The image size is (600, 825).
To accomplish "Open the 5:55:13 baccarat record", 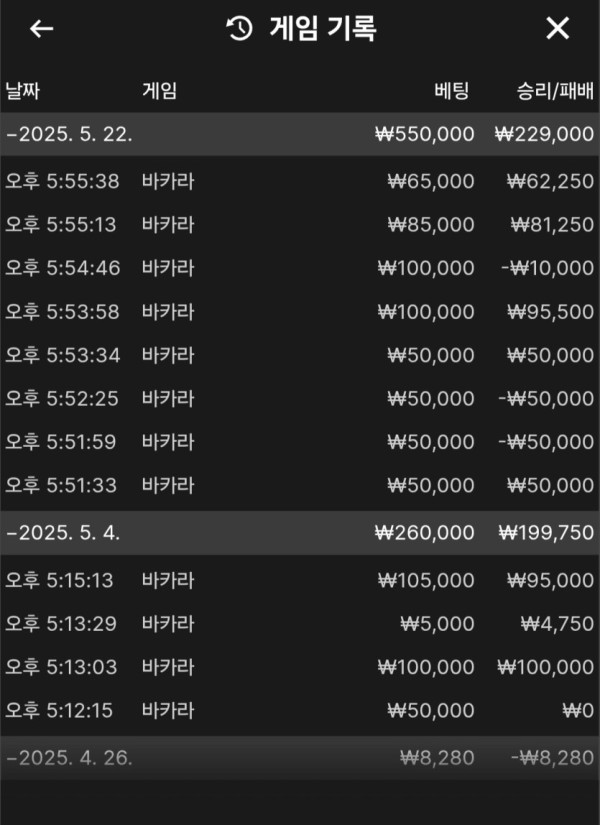I will click(x=300, y=225).
